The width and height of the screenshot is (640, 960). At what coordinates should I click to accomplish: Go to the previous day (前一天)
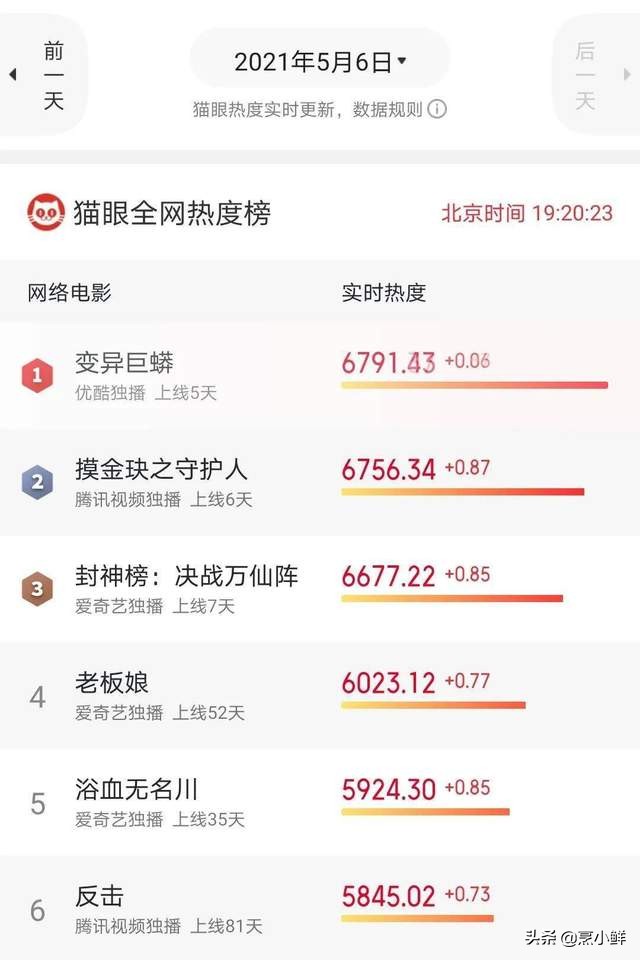45,75
